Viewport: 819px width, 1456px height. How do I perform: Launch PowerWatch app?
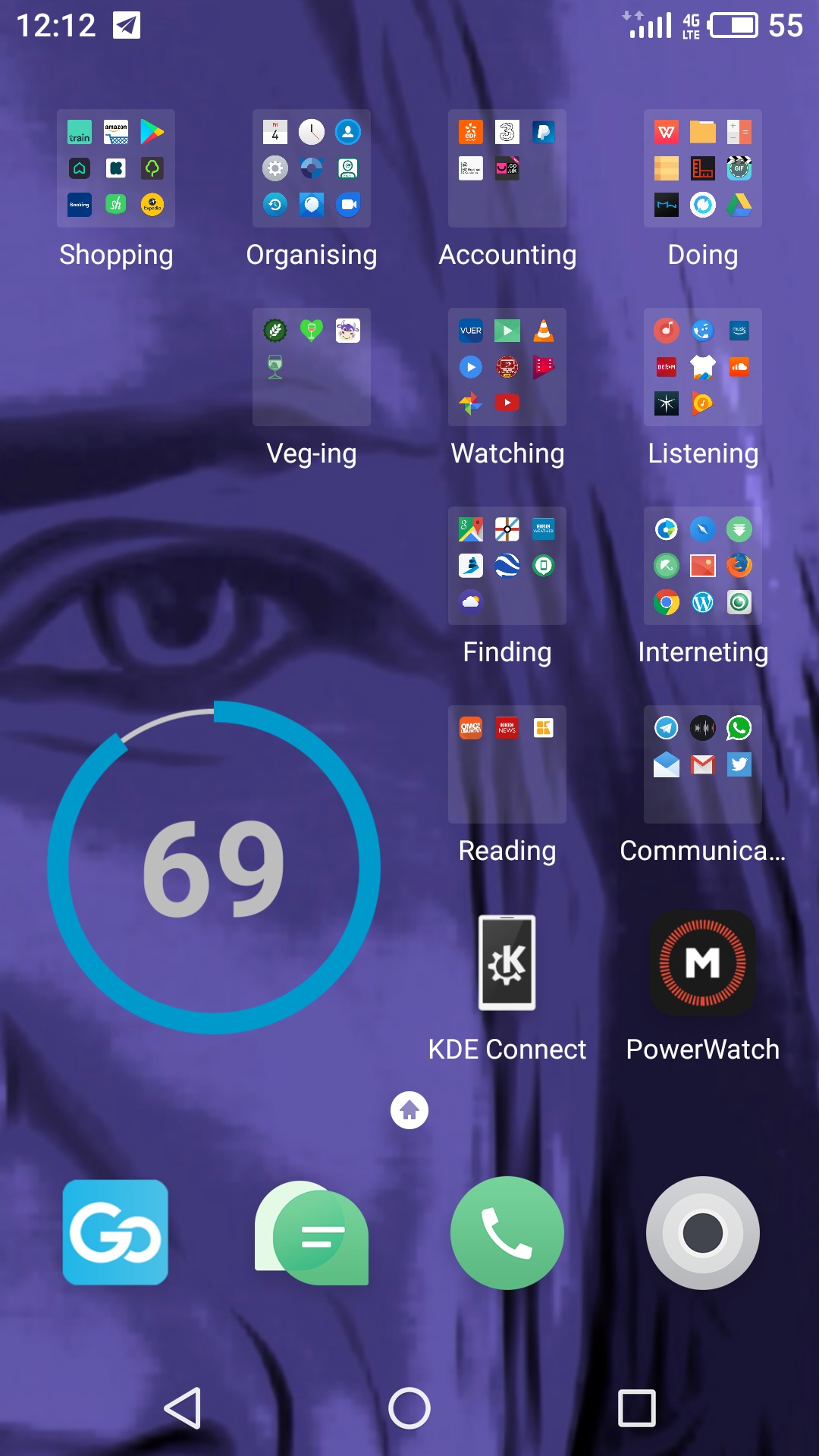(703, 963)
